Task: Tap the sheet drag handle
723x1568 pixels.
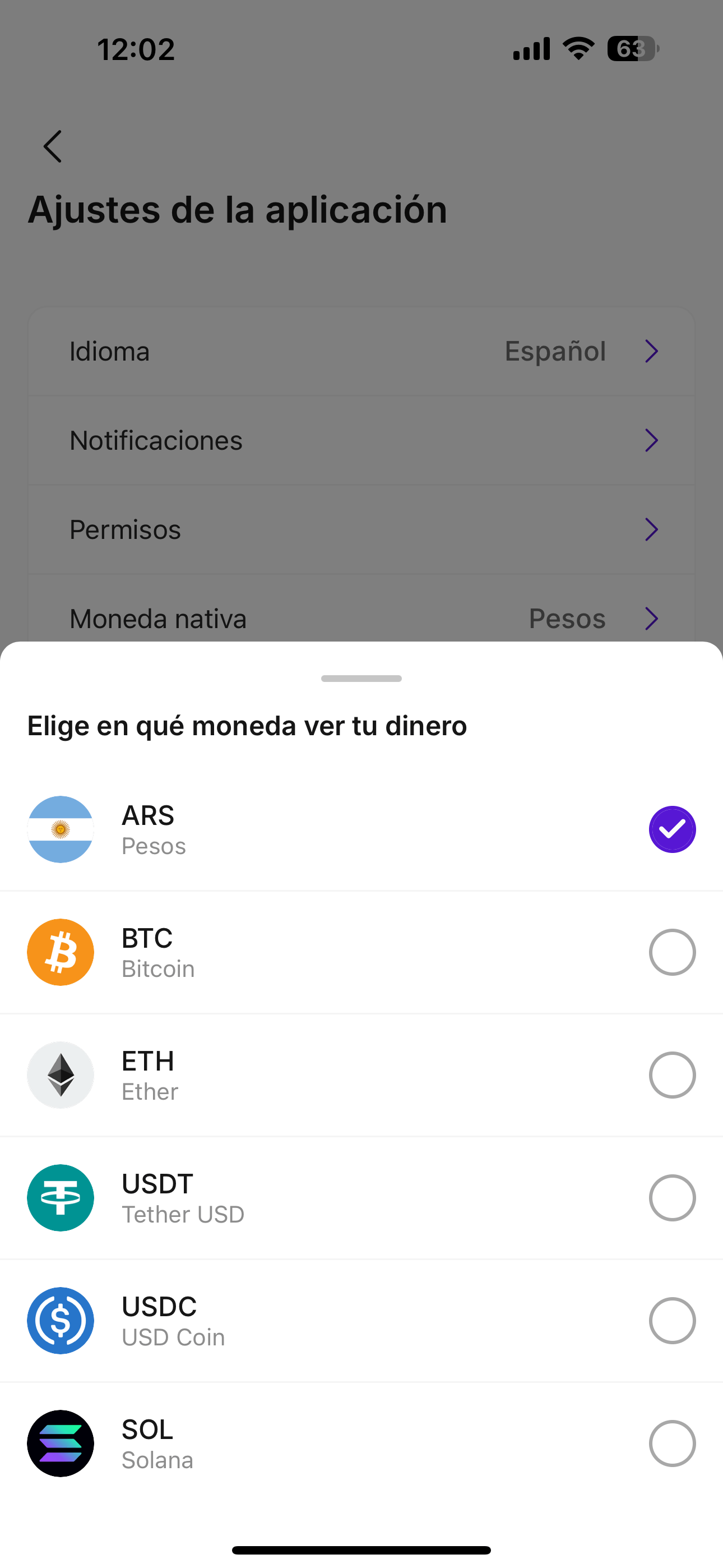Action: (x=361, y=679)
